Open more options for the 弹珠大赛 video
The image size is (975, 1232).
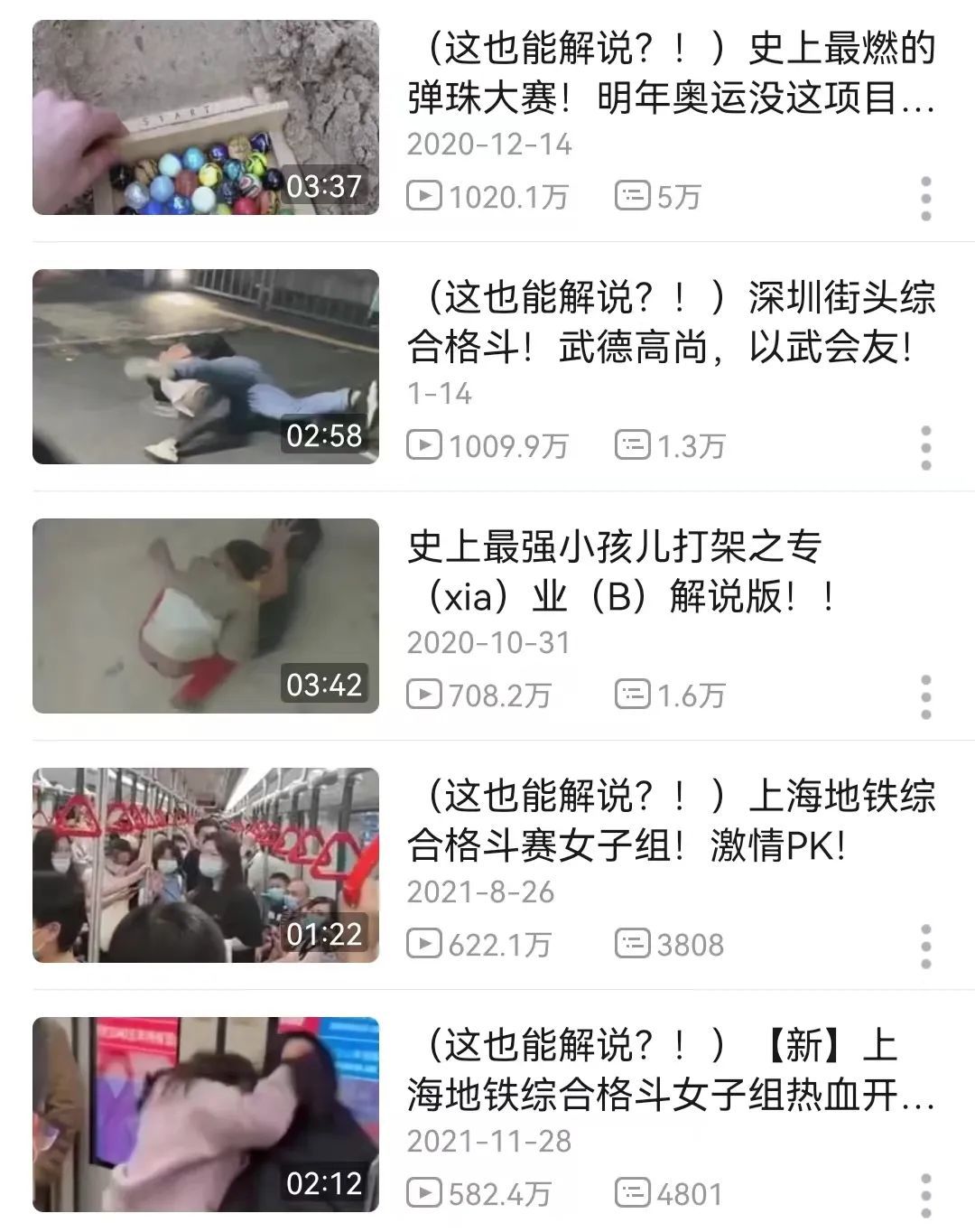click(925, 199)
